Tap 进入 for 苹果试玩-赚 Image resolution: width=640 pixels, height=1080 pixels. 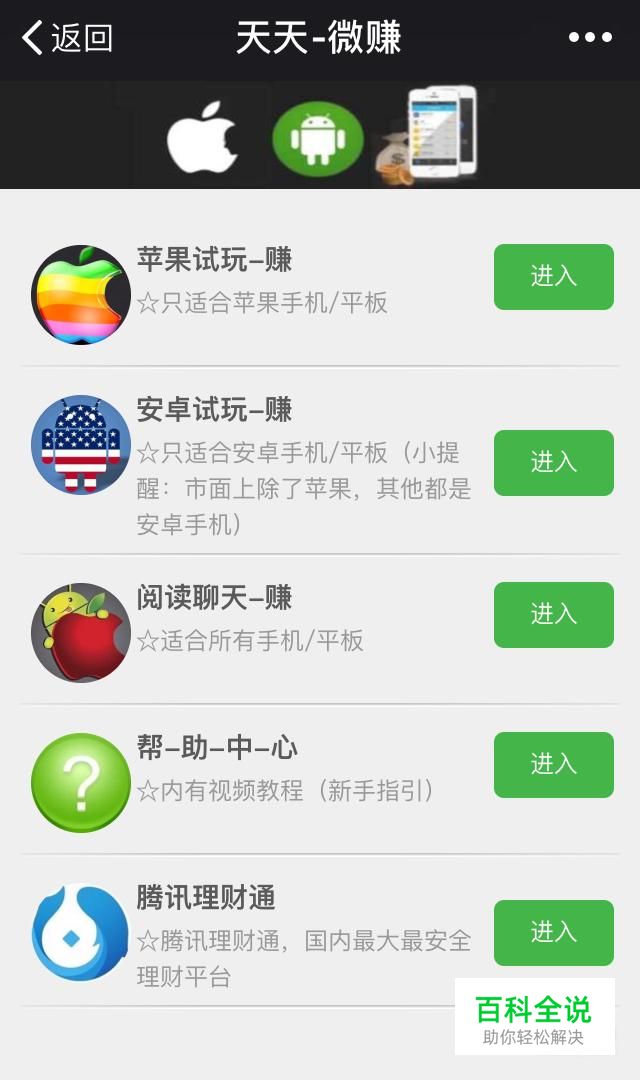pos(553,277)
